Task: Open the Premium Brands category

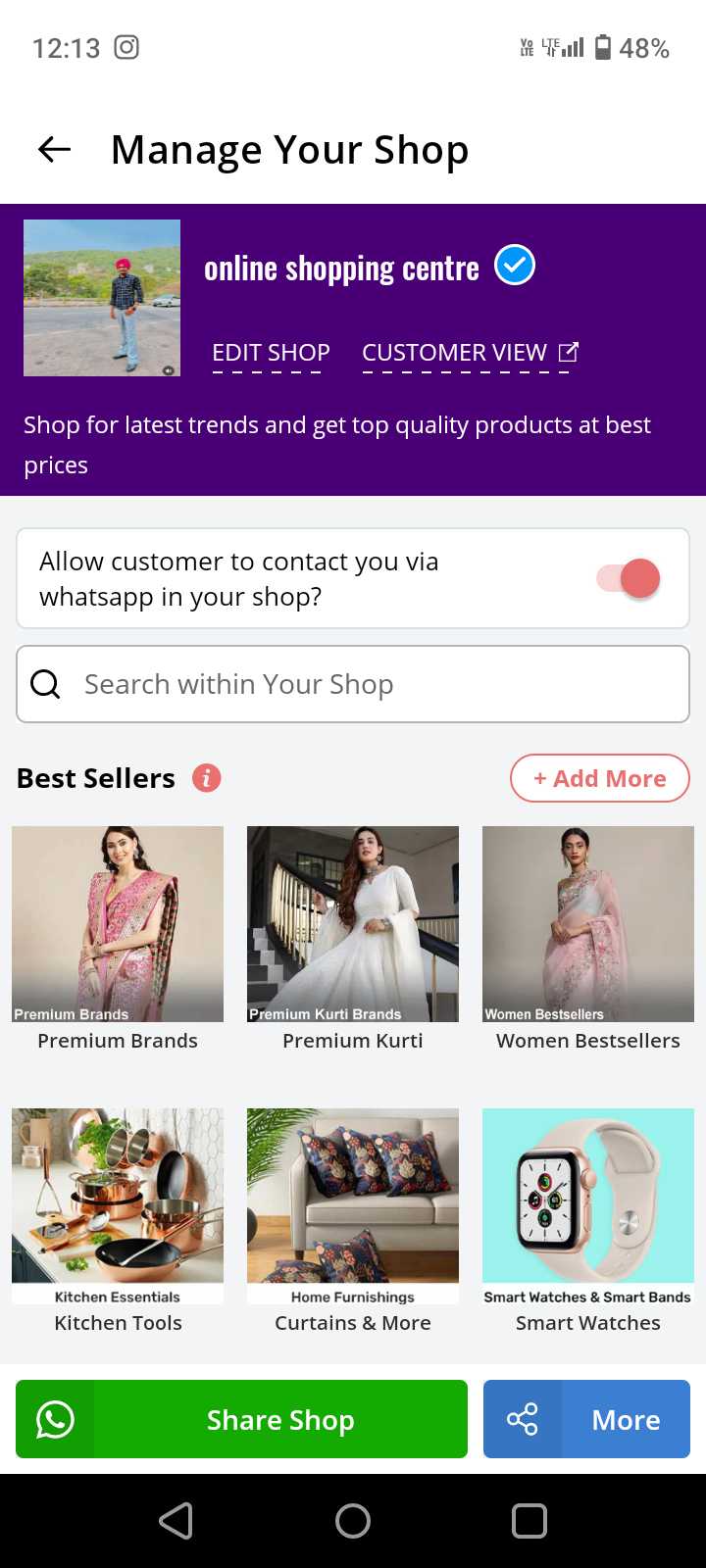Action: tap(118, 939)
